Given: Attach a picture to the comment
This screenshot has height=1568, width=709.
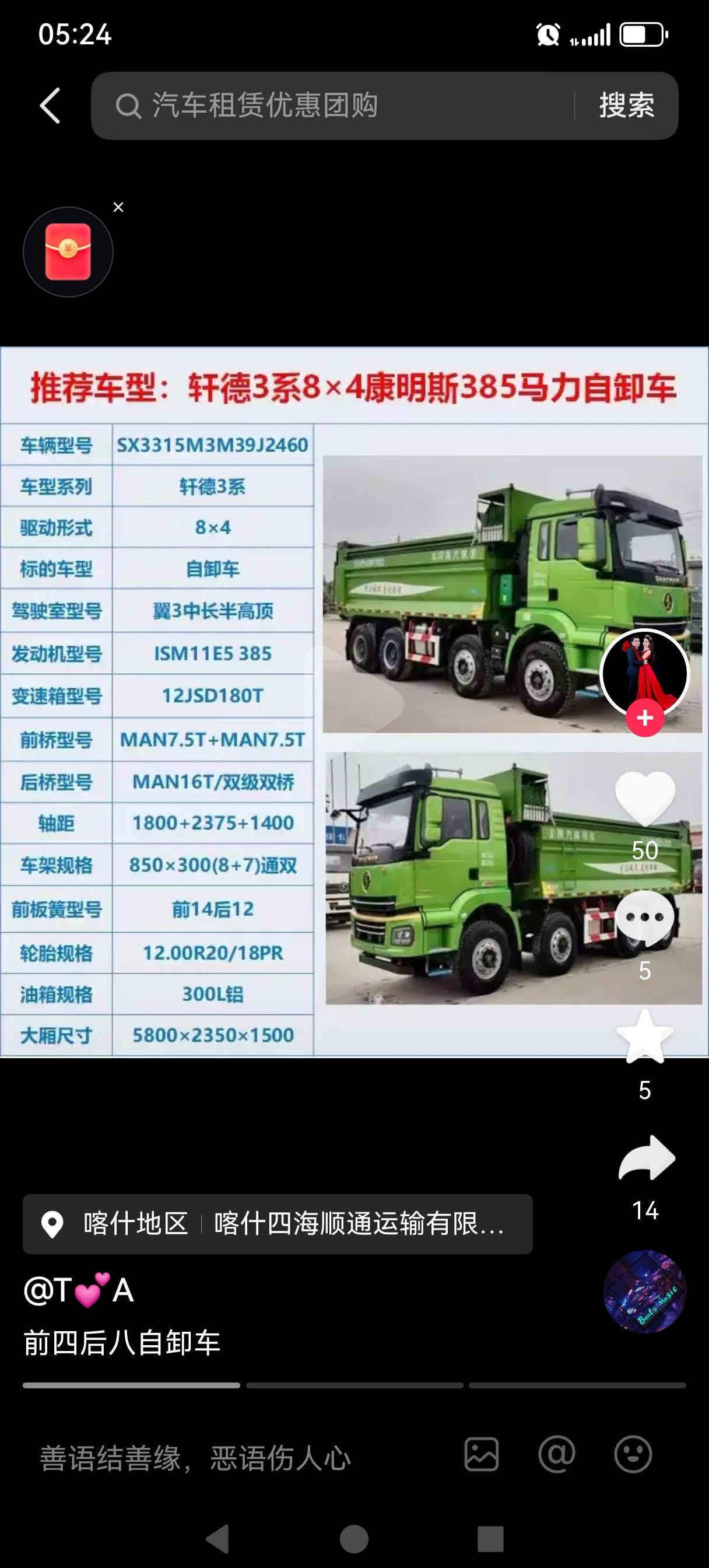Looking at the screenshot, I should [x=482, y=1455].
